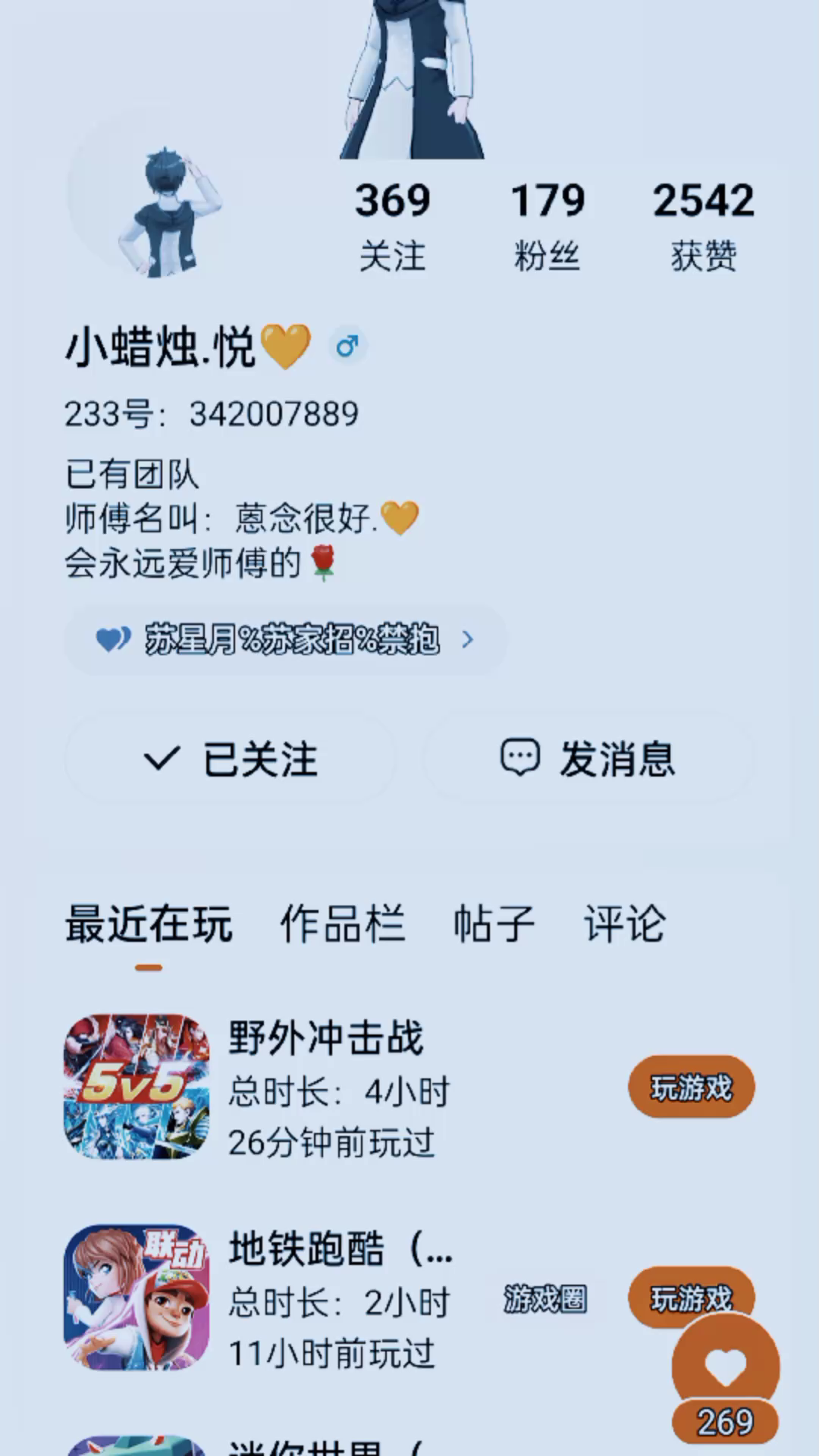Open the 苏星月%苏家招%禁抱 team chip
The height and width of the screenshot is (1456, 819).
(284, 640)
